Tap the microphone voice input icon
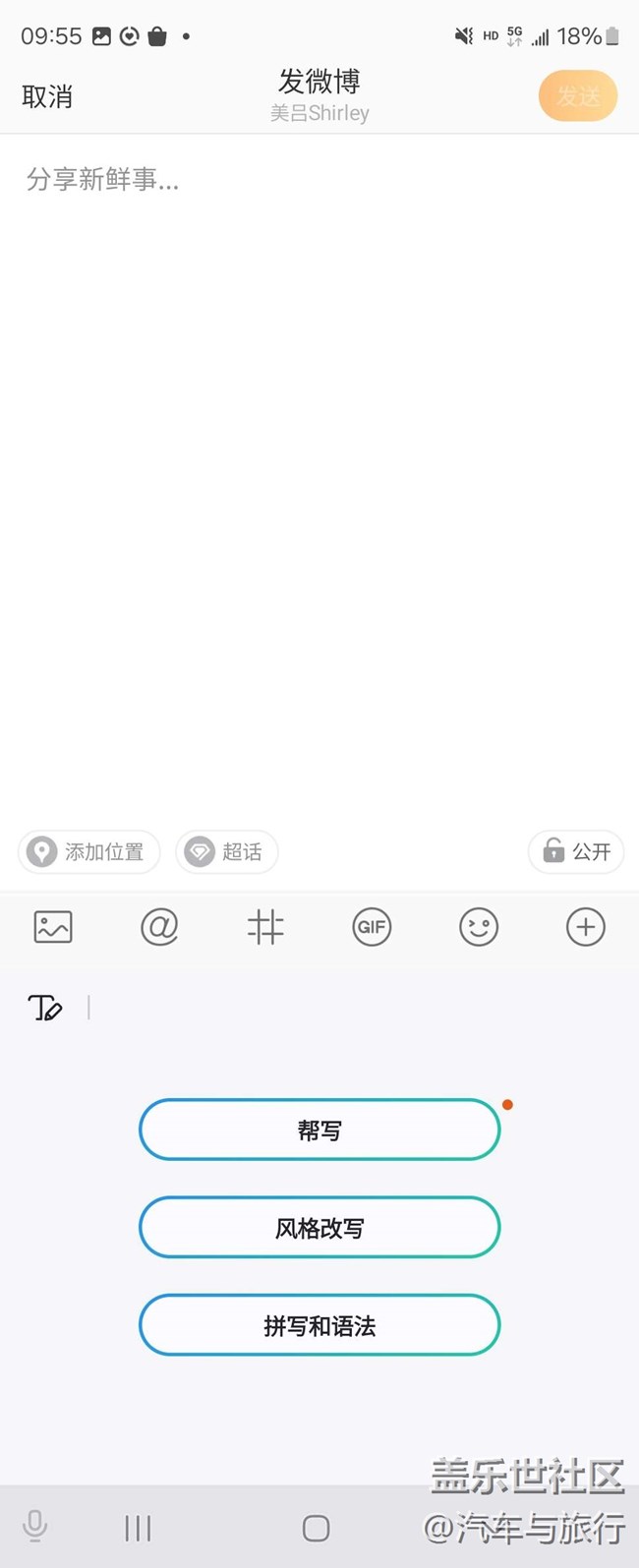639x1568 pixels. [35, 1527]
